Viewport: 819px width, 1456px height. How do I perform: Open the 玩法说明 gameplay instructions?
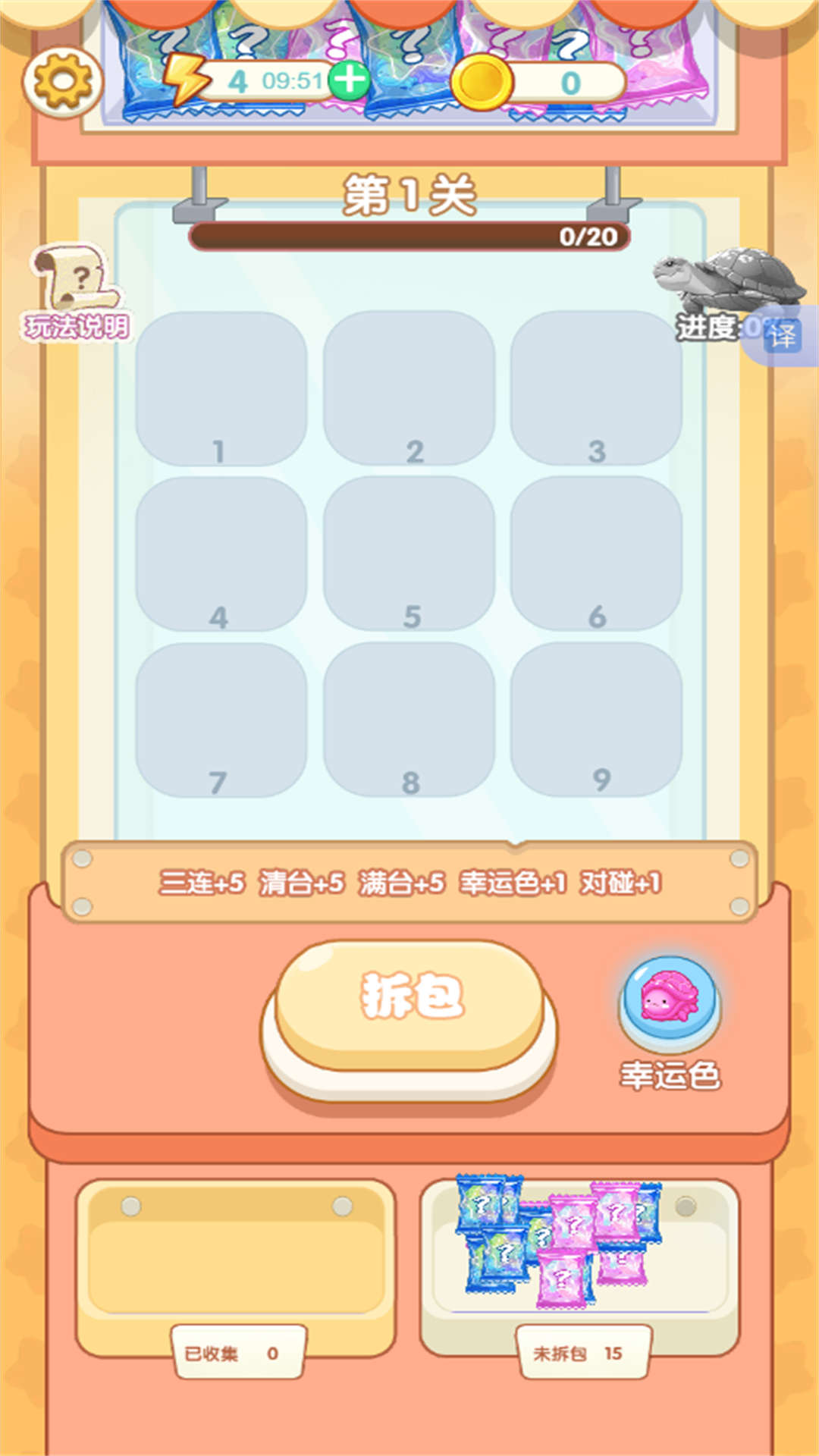pyautogui.click(x=76, y=292)
